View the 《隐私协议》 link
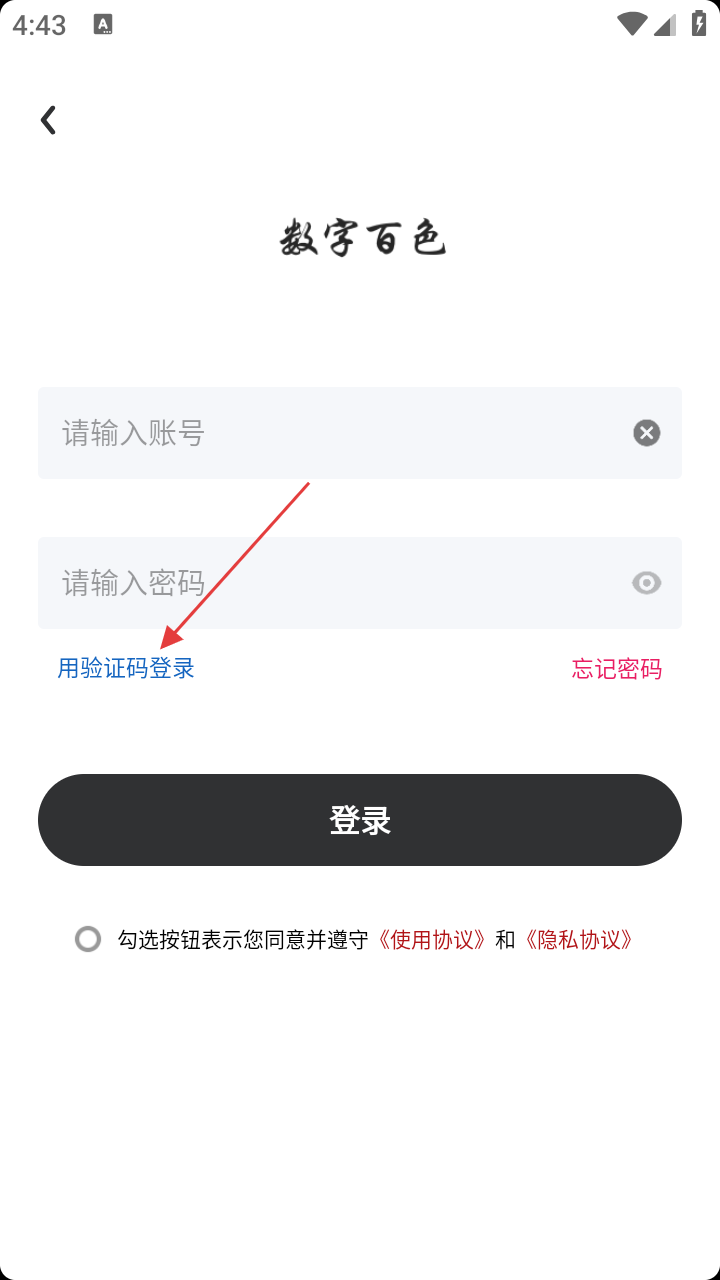The width and height of the screenshot is (720, 1280). pyautogui.click(x=579, y=940)
